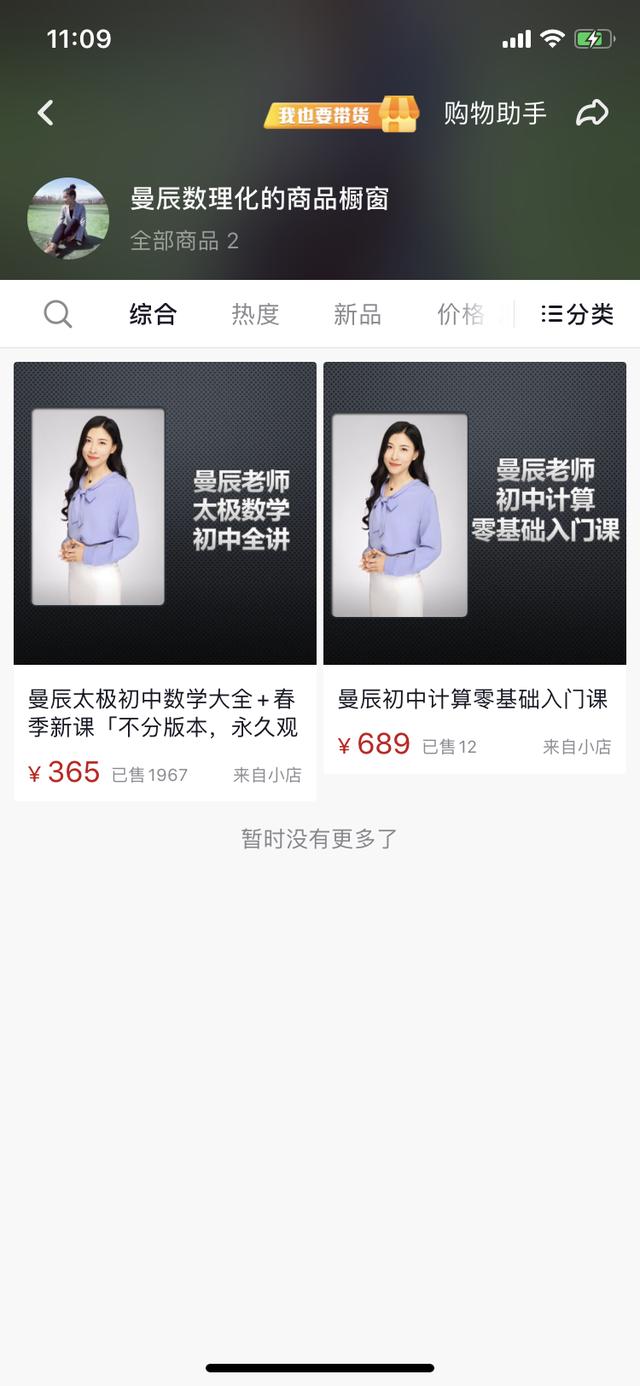
Task: Tap the 我也要带货 banner button
Action: (x=340, y=114)
